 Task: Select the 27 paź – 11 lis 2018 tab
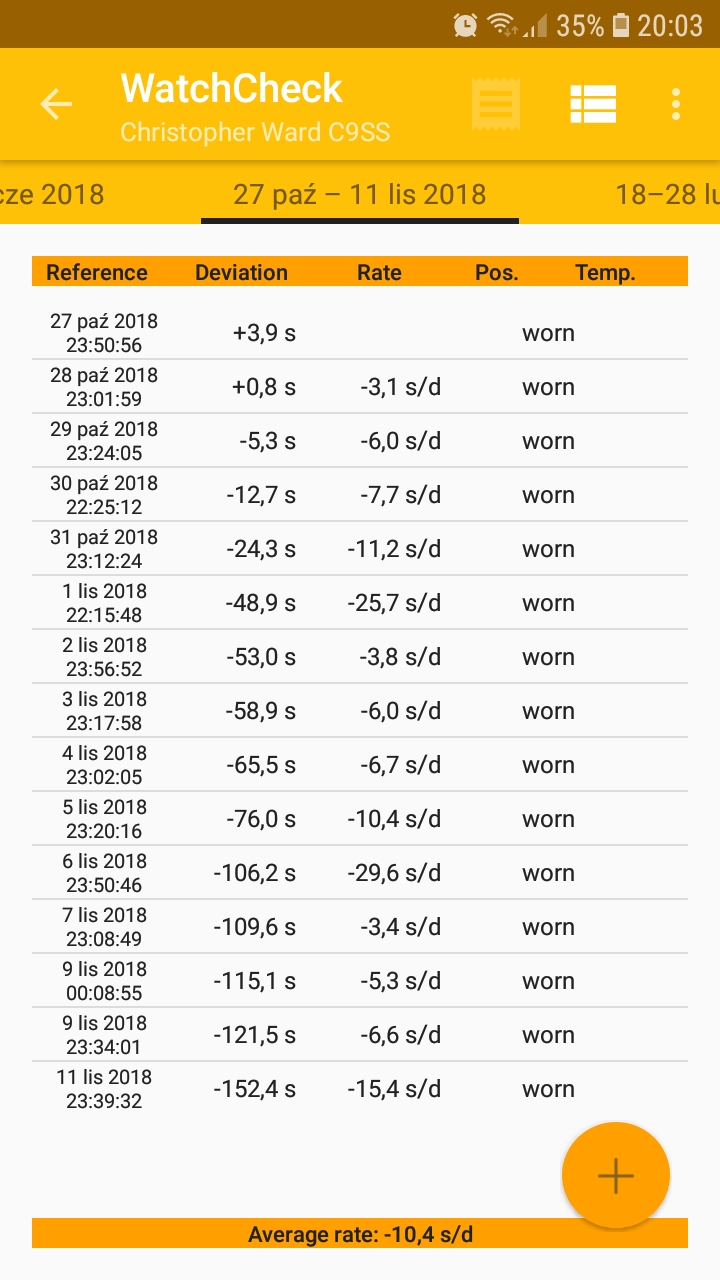359,194
